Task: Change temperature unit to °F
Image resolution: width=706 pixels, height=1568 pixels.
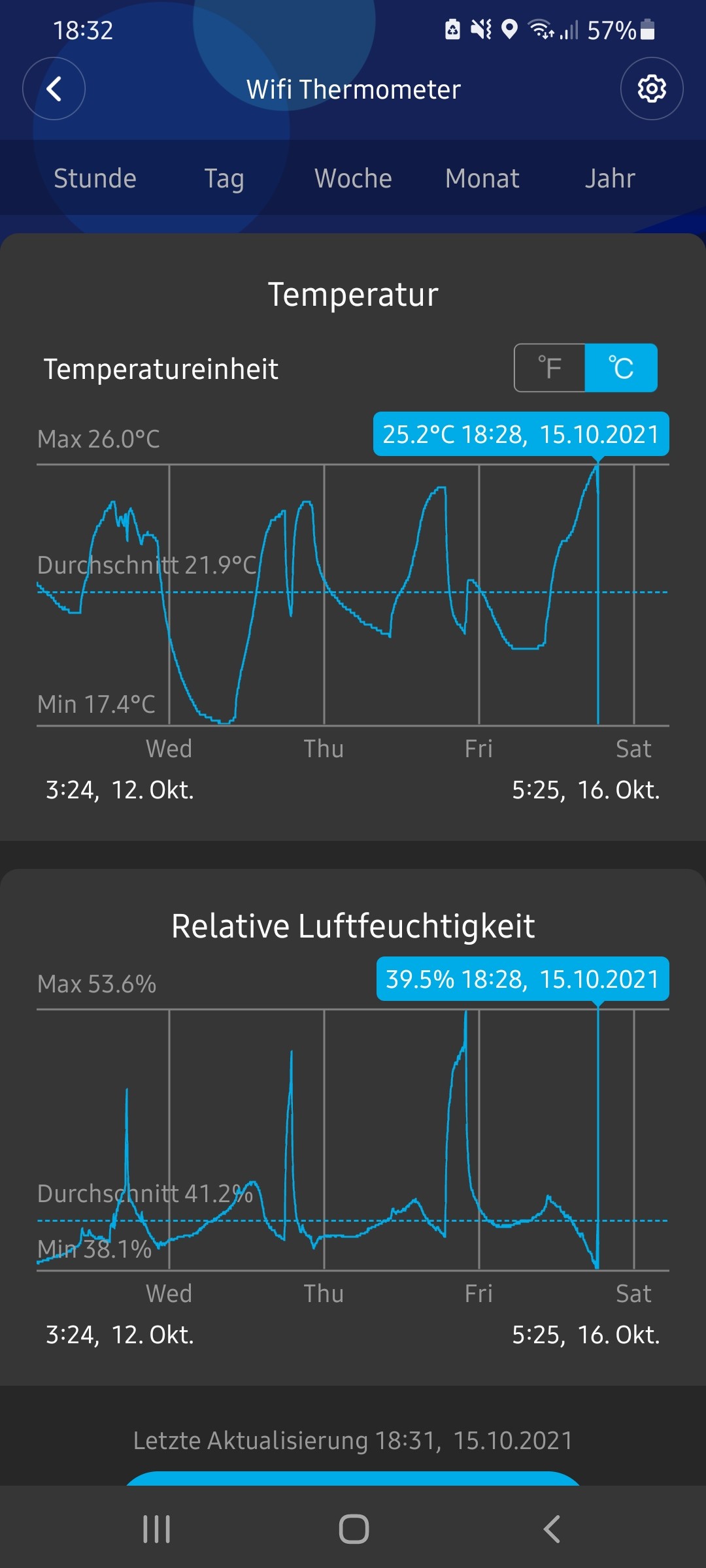Action: [x=550, y=368]
